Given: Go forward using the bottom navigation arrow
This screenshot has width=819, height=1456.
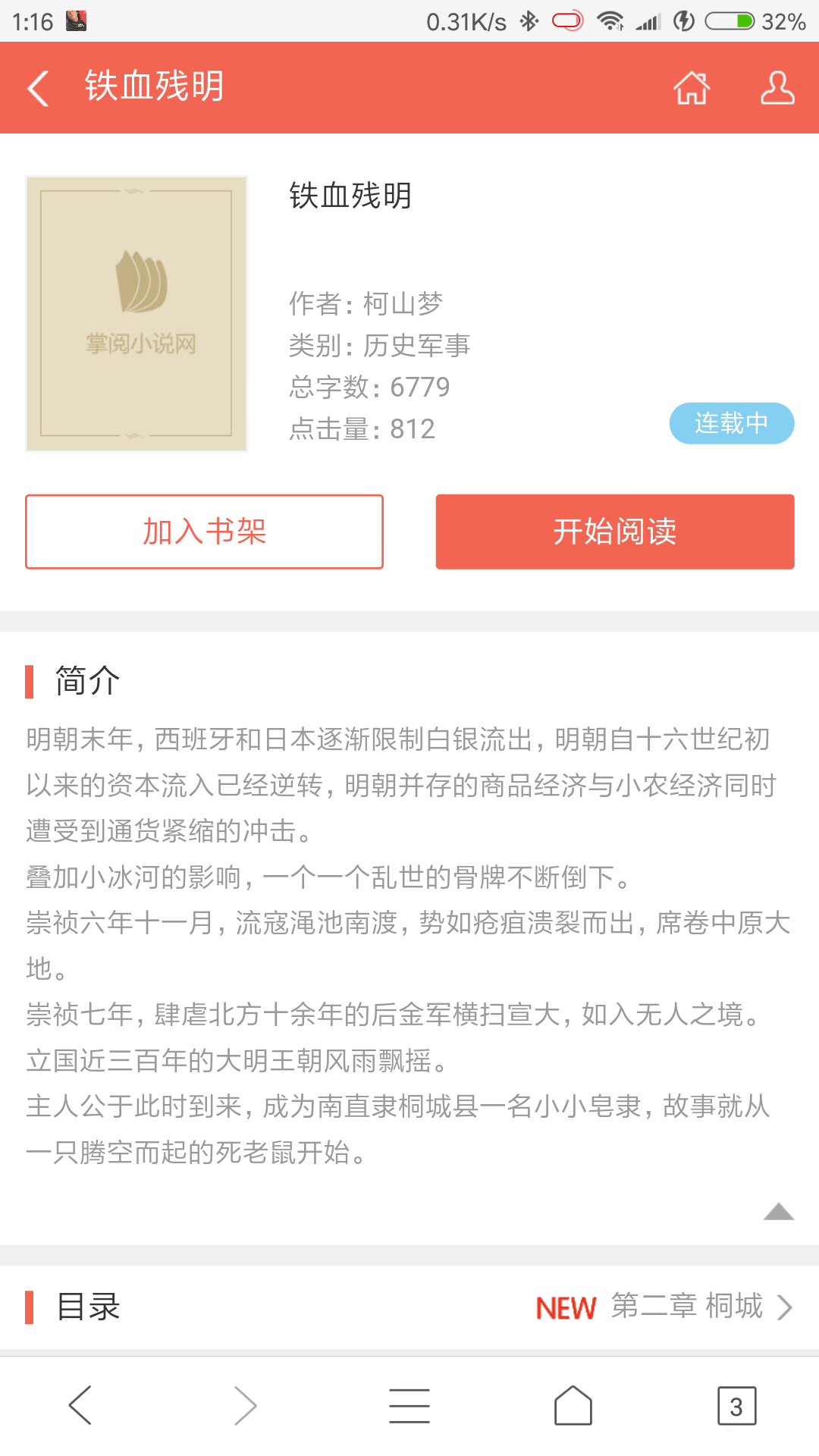Looking at the screenshot, I should (246, 1405).
